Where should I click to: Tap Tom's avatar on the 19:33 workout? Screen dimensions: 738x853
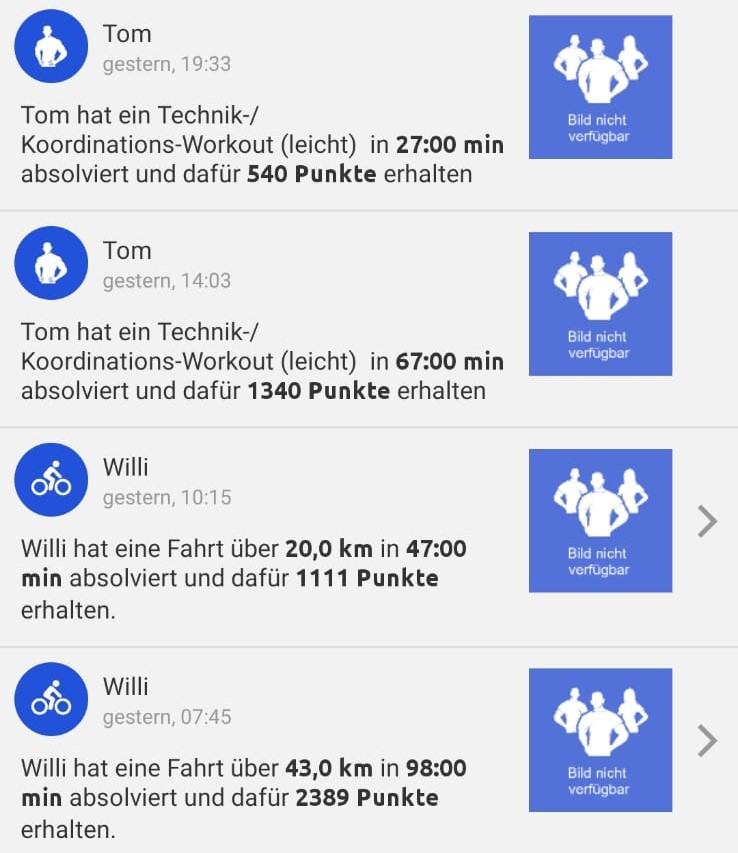point(51,46)
